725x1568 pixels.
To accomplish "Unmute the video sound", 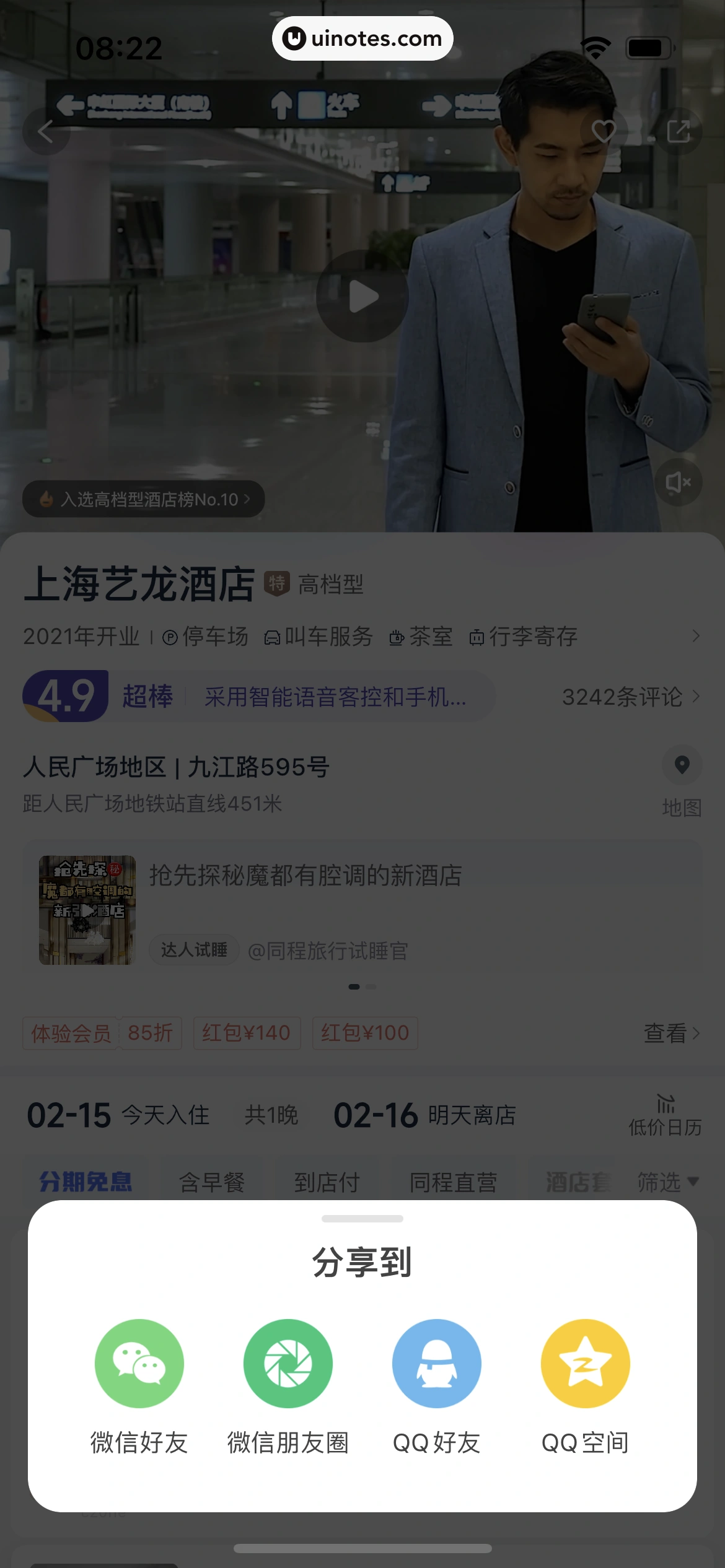I will (x=678, y=482).
